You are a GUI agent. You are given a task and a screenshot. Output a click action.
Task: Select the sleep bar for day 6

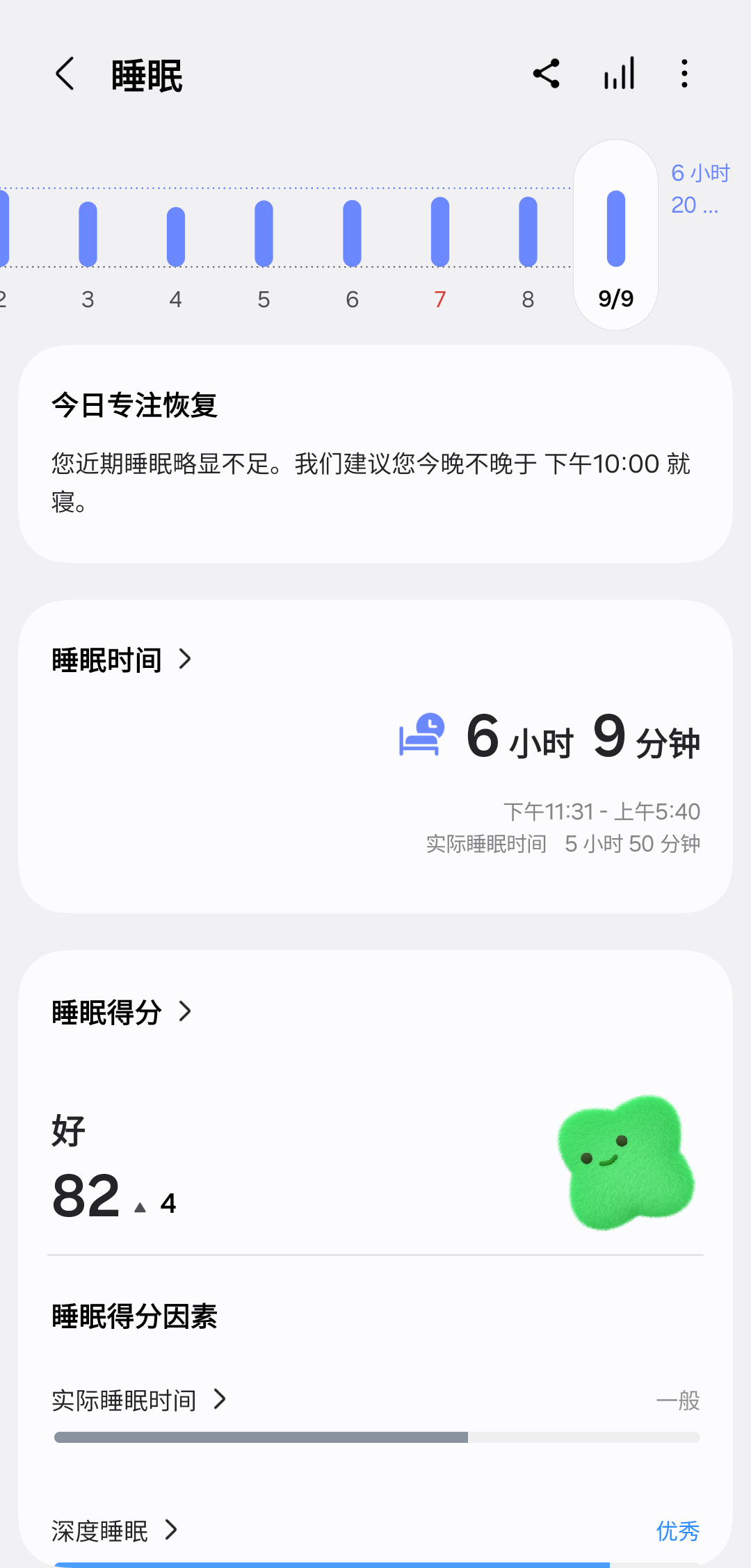point(353,234)
